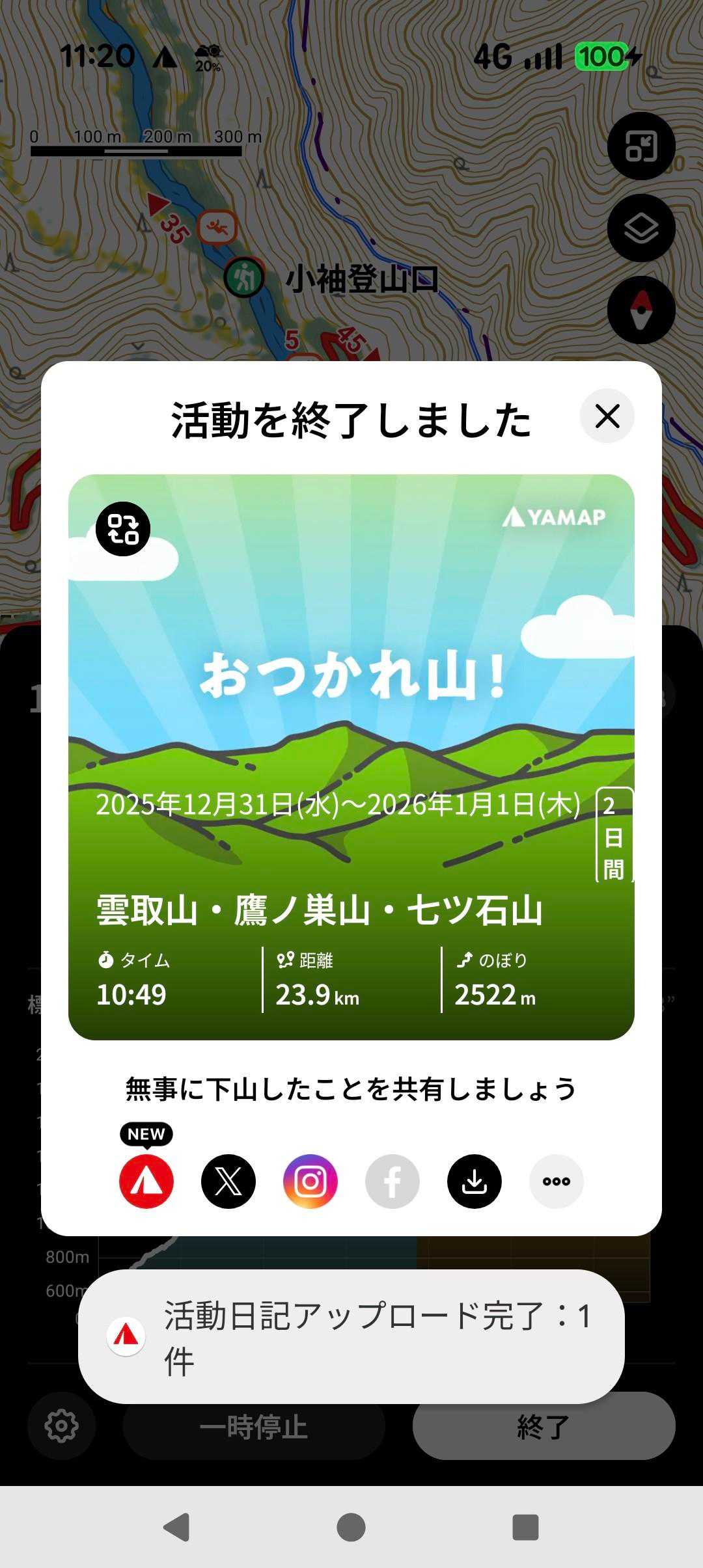Share the activity to Instagram
The width and height of the screenshot is (703, 1568).
click(310, 1181)
